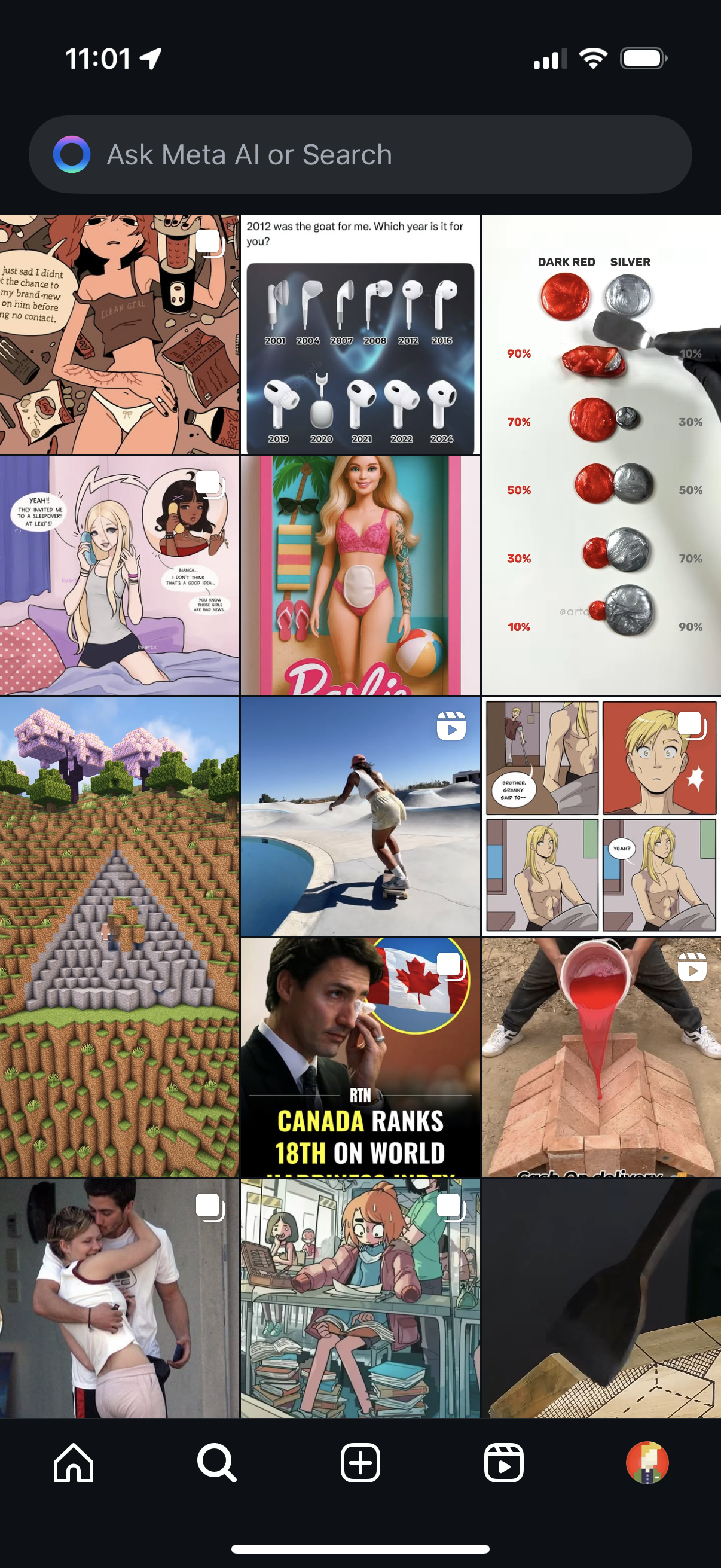View the comic of girl studying with books
Viewport: 721px width, 1568px height.
click(360, 1299)
